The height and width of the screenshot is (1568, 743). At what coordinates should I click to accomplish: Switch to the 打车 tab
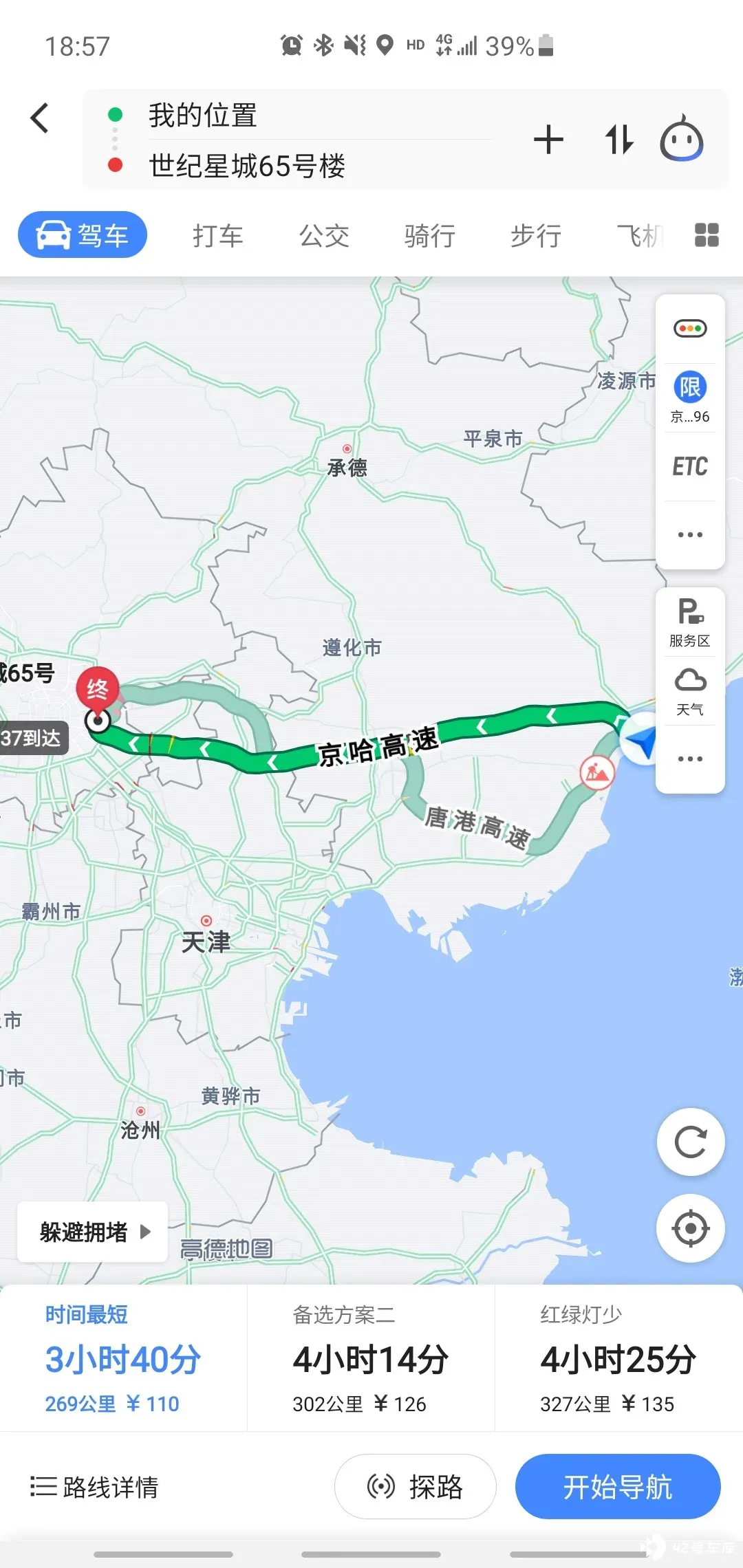coord(218,236)
